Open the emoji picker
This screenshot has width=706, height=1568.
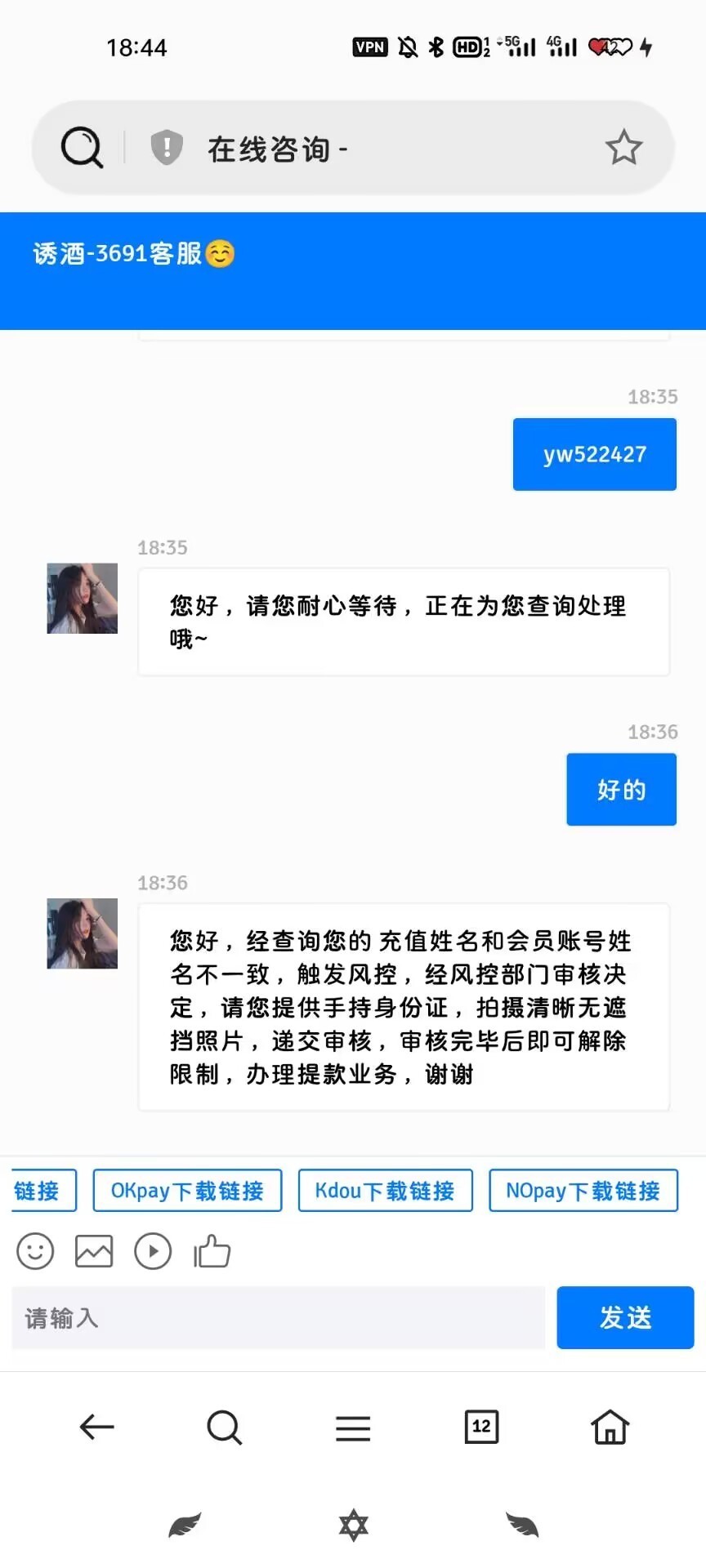point(35,1251)
